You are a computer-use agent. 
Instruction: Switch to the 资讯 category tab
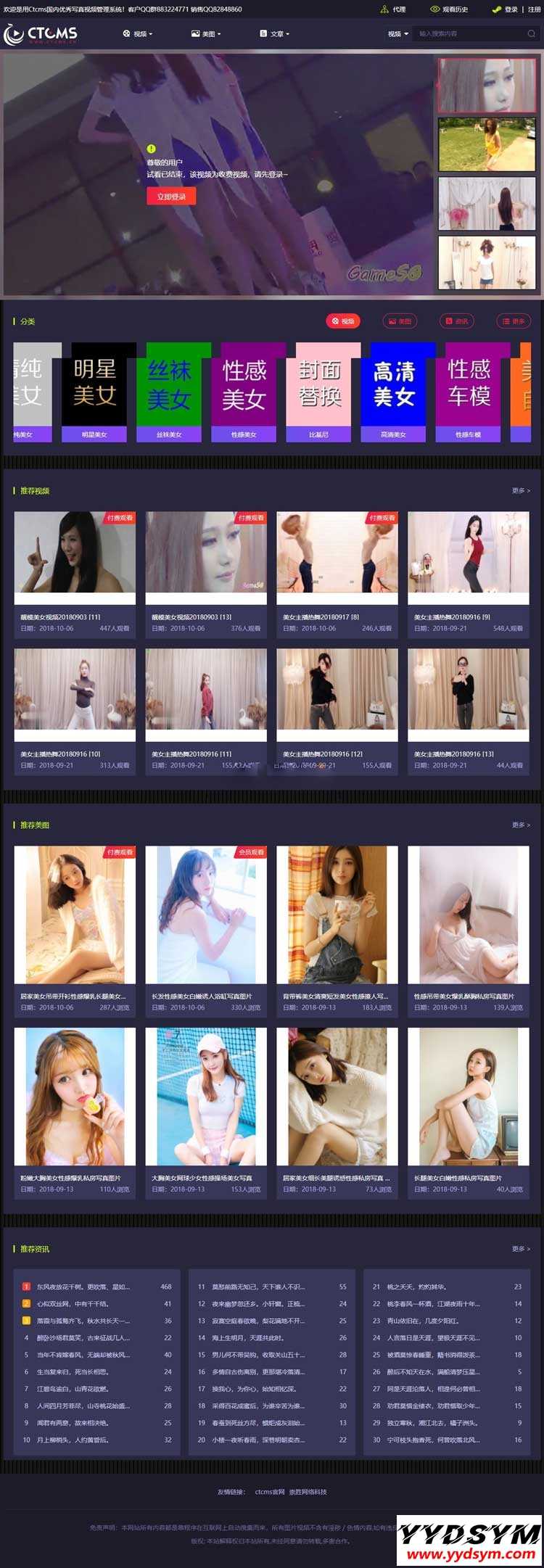click(457, 321)
